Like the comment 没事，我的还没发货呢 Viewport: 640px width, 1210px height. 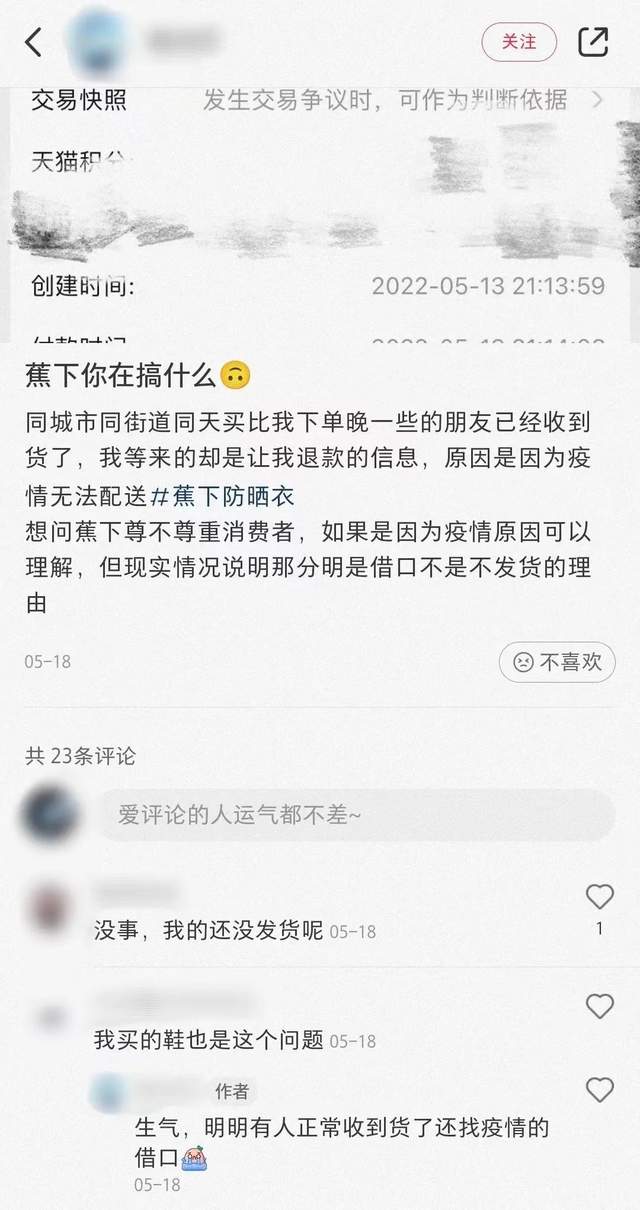(599, 896)
